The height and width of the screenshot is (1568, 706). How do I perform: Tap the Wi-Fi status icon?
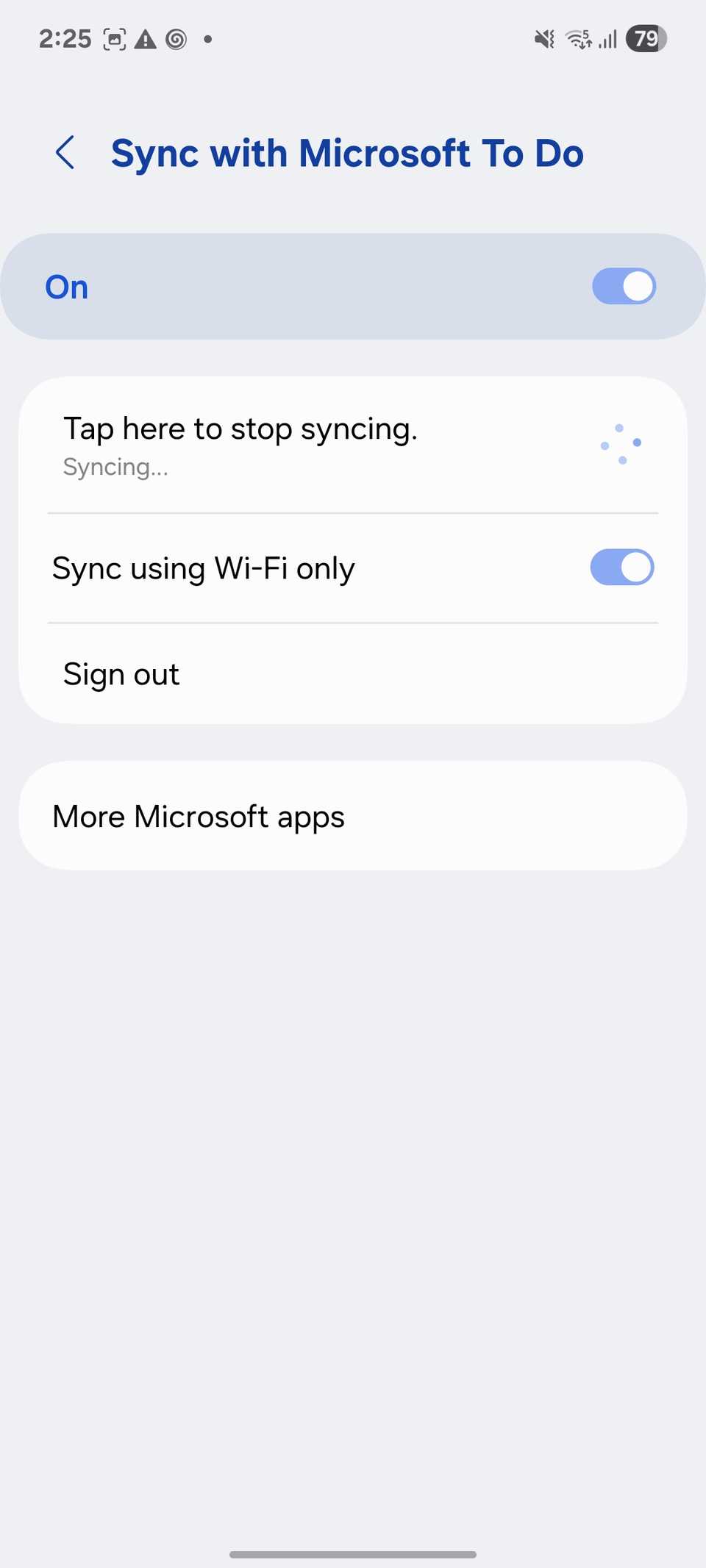[578, 40]
